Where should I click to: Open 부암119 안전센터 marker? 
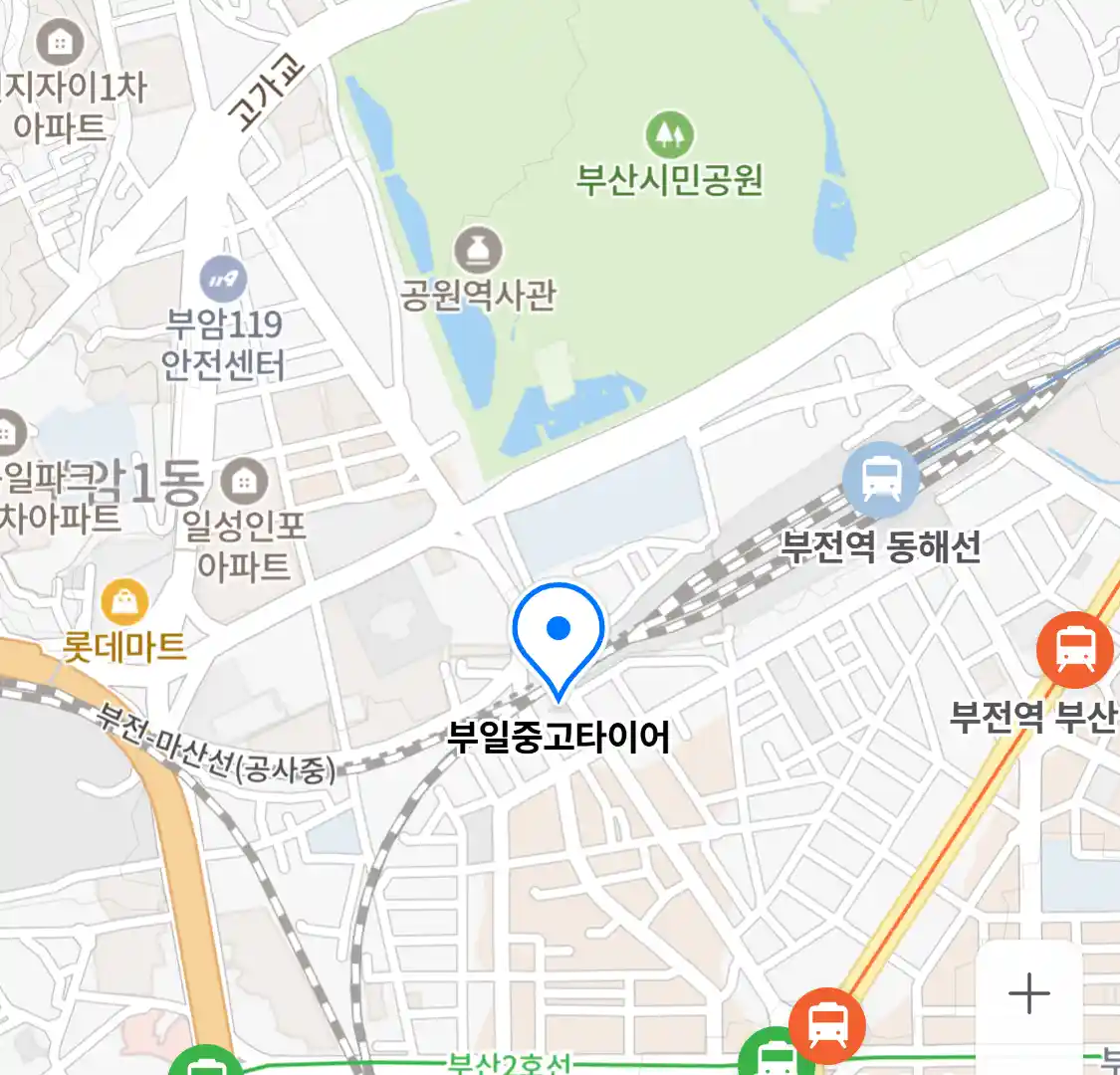223,280
